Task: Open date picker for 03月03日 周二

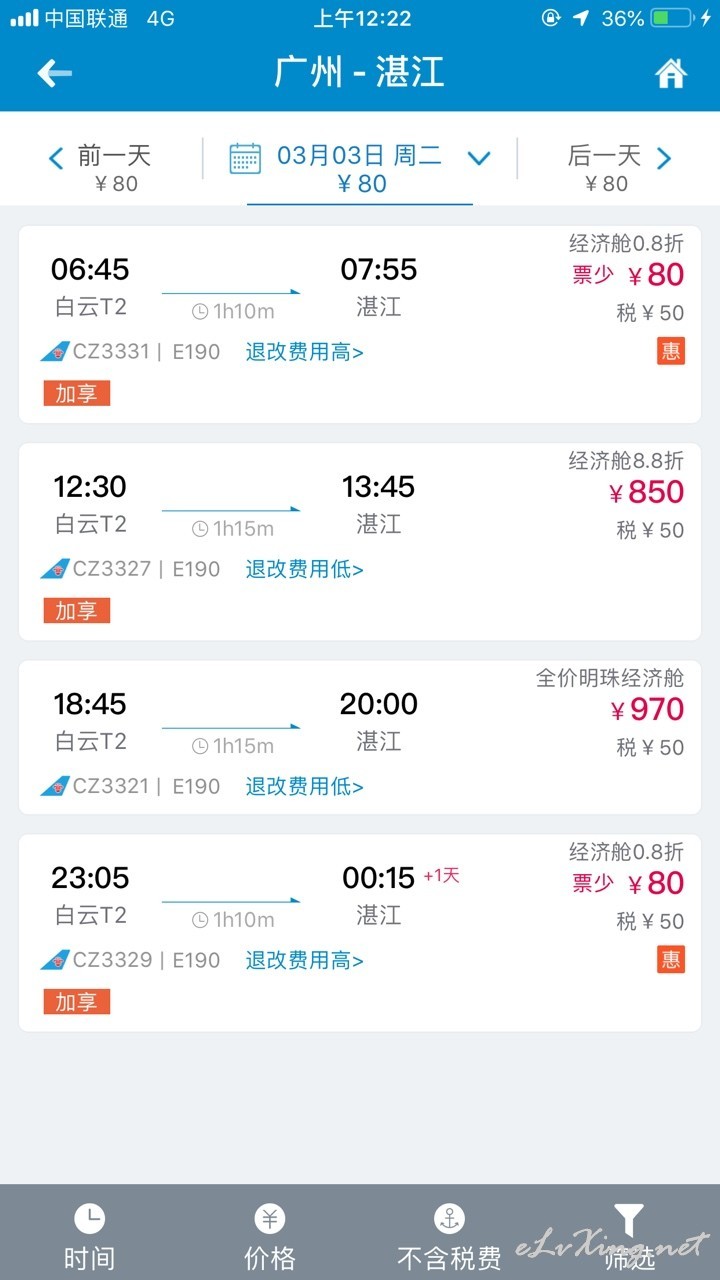Action: coord(360,168)
